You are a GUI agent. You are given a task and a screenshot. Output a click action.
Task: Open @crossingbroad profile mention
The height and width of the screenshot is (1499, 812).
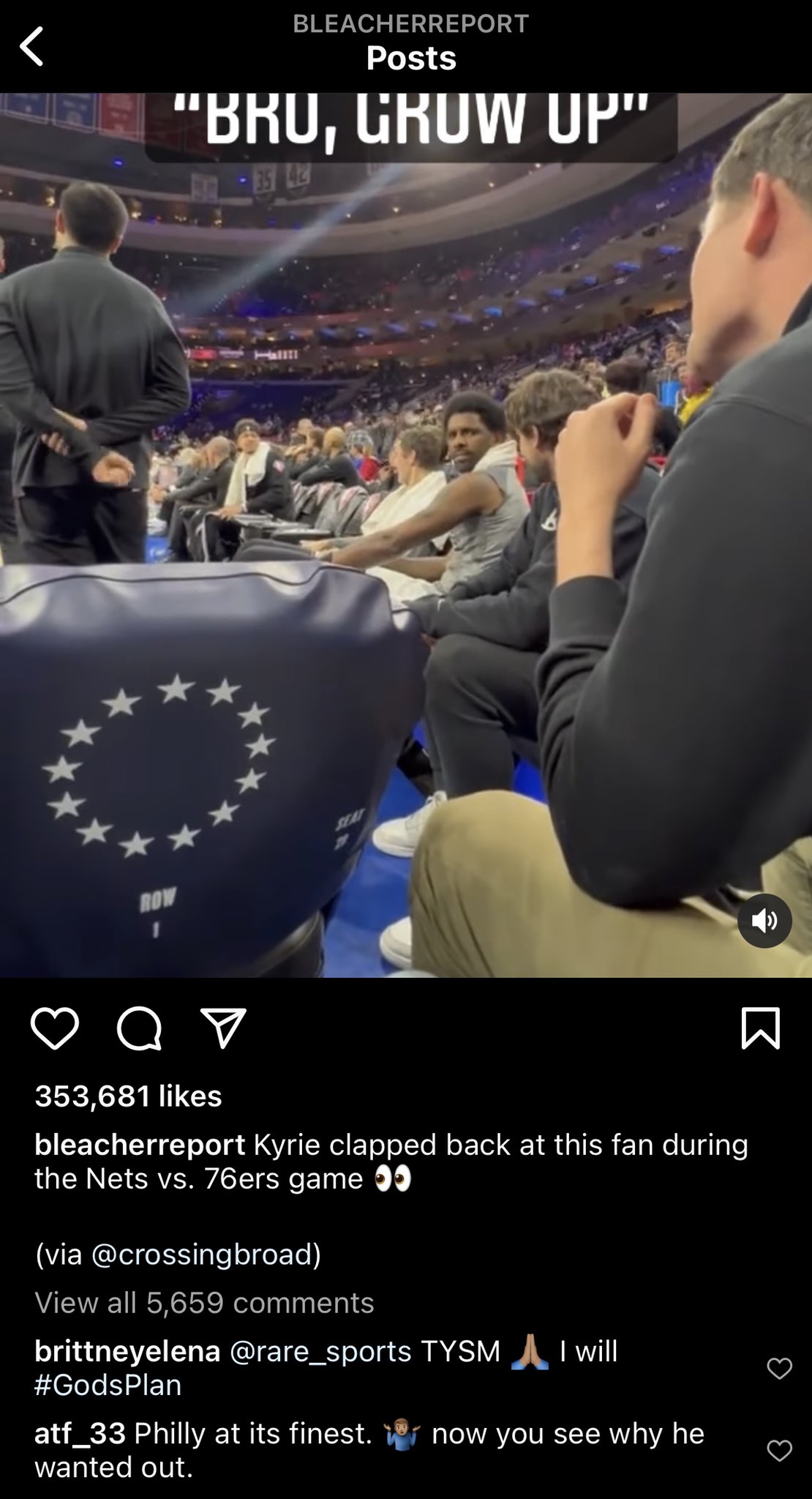click(x=204, y=1254)
